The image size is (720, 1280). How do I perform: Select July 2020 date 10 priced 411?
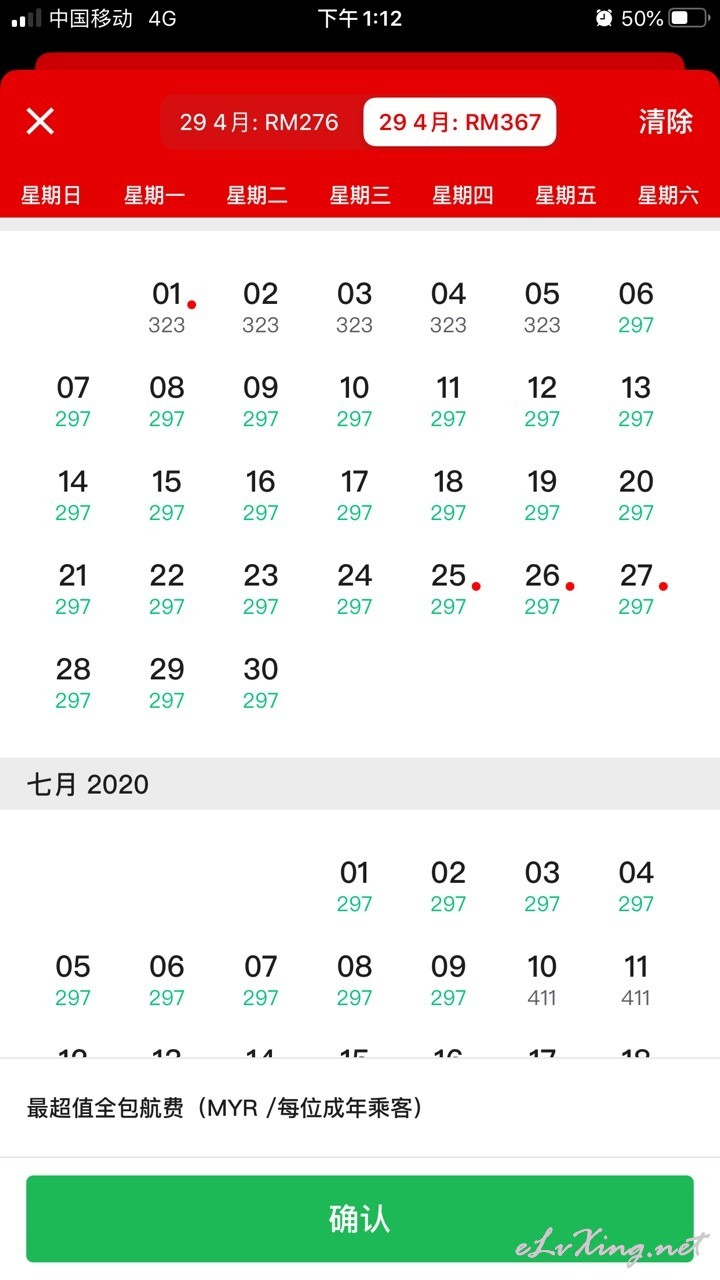(542, 980)
